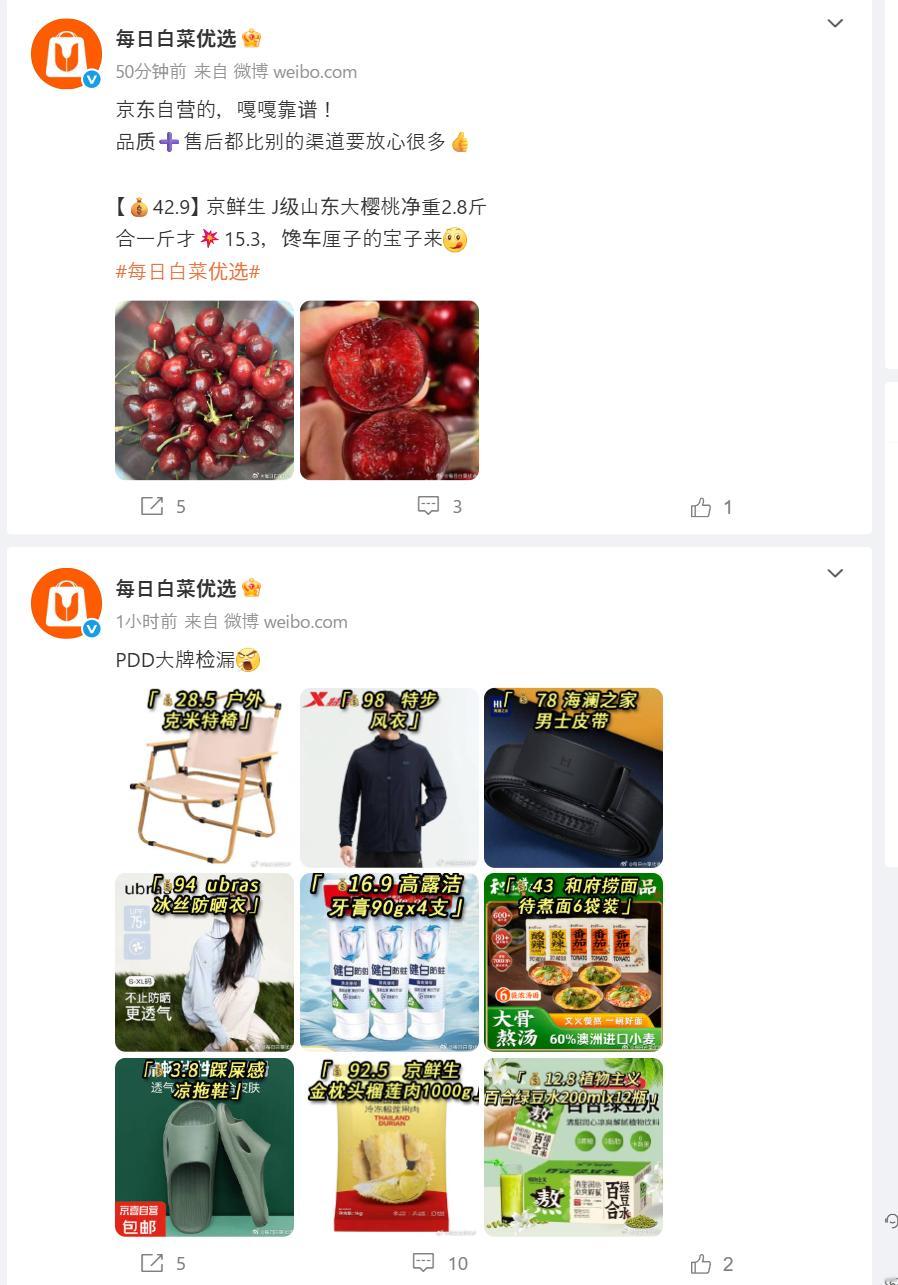The image size is (898, 1285).
Task: View the halved cherry close-up photo
Action: point(389,390)
